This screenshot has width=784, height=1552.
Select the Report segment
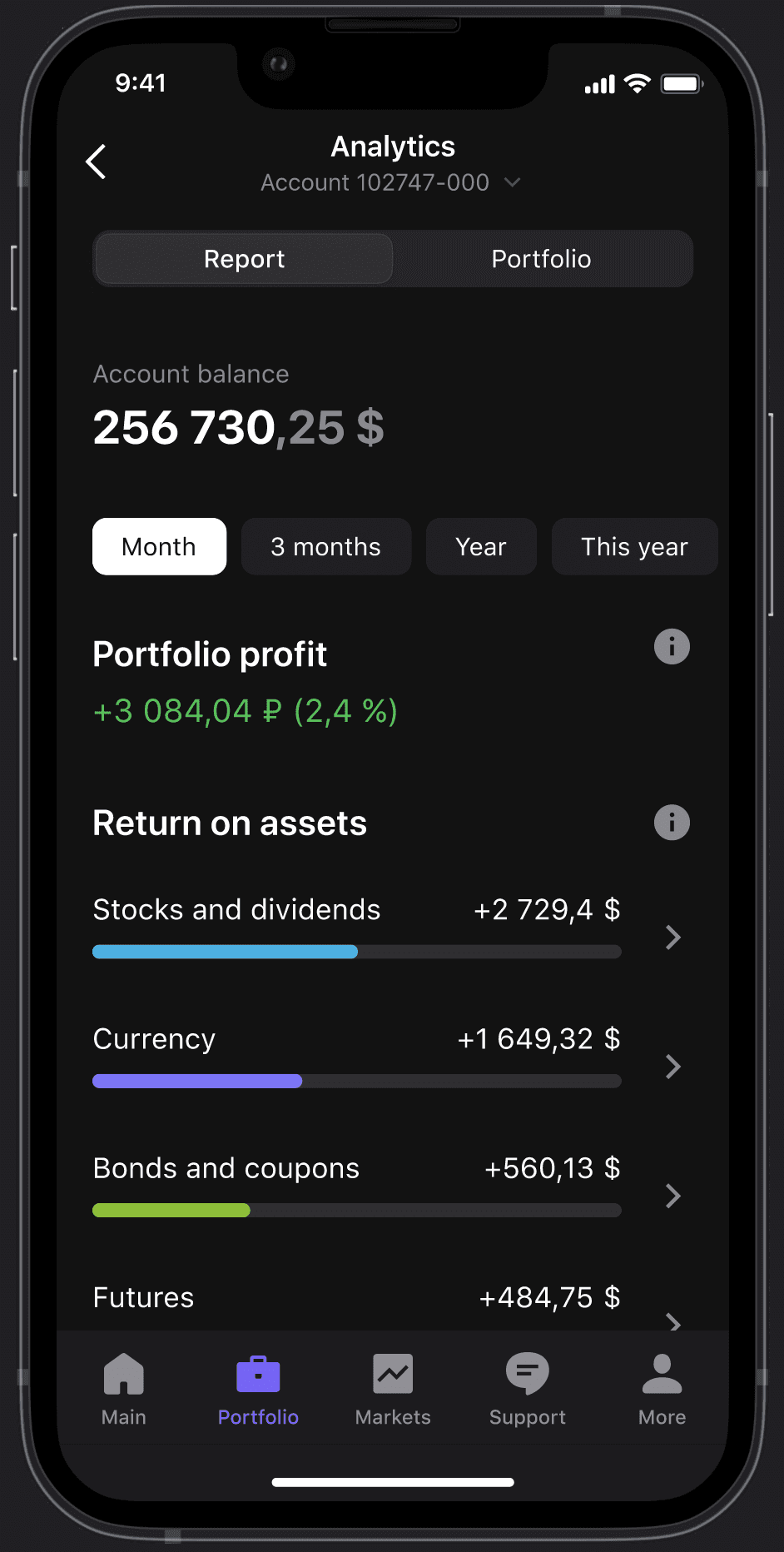point(244,259)
